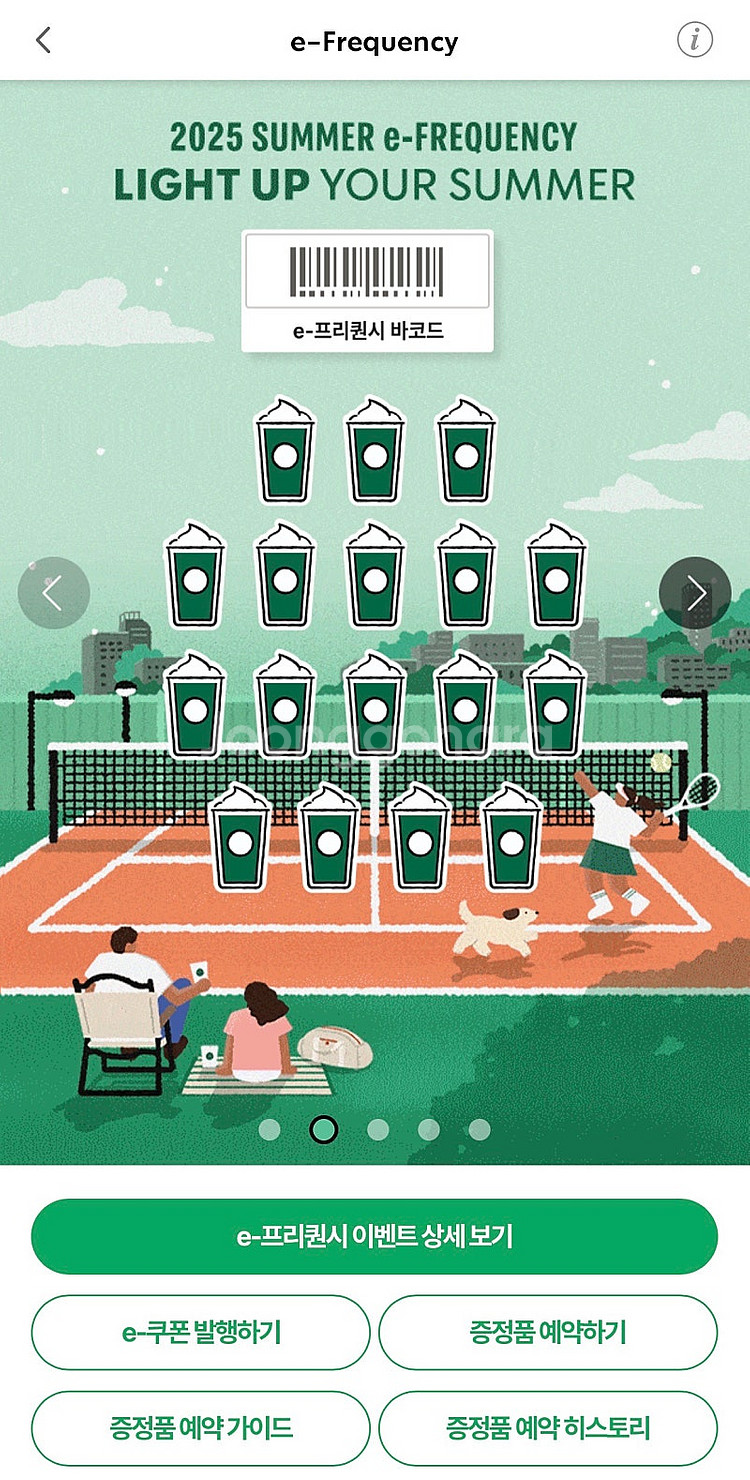Jump to the first page indicator dot
The image size is (750, 1480).
pyautogui.click(x=269, y=1129)
